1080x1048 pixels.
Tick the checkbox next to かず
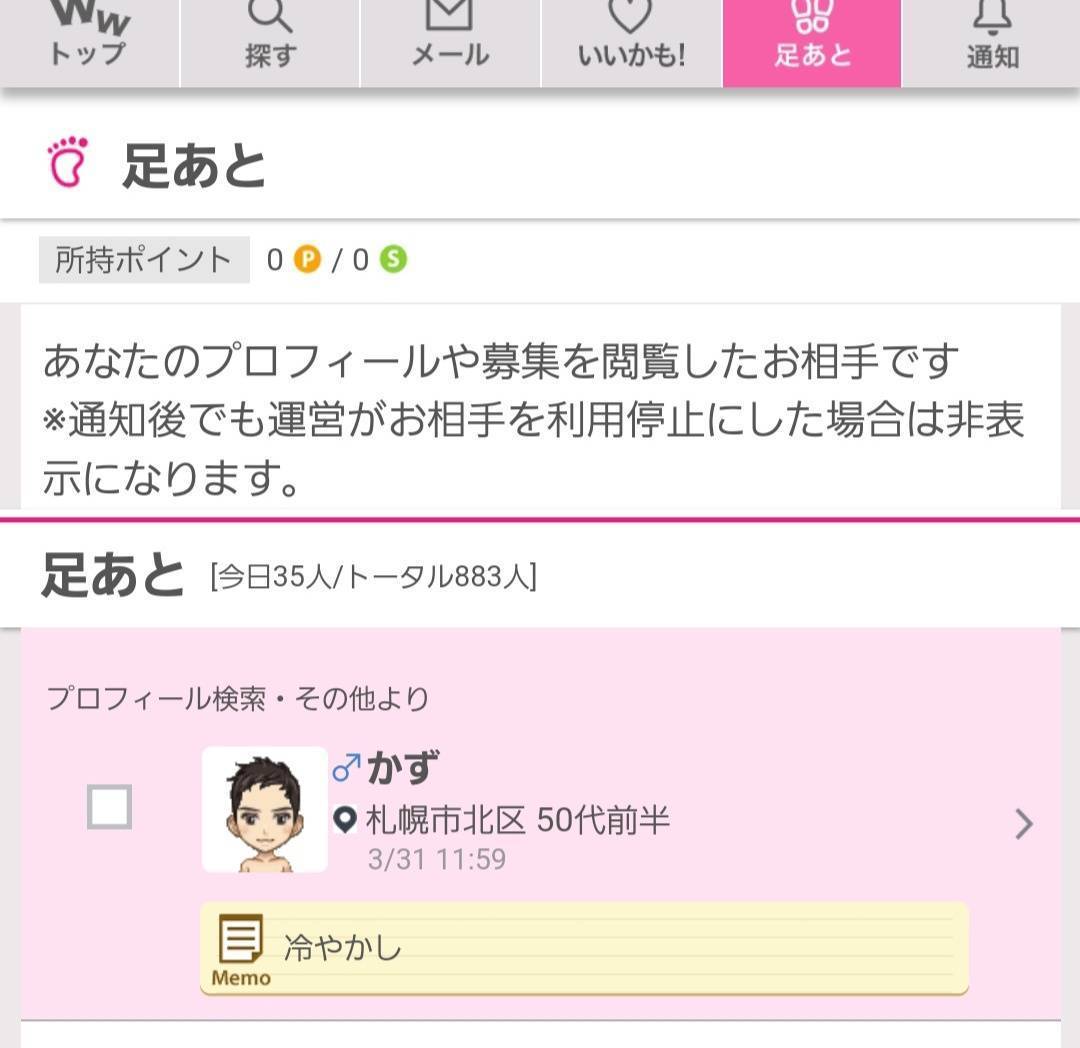[x=109, y=806]
